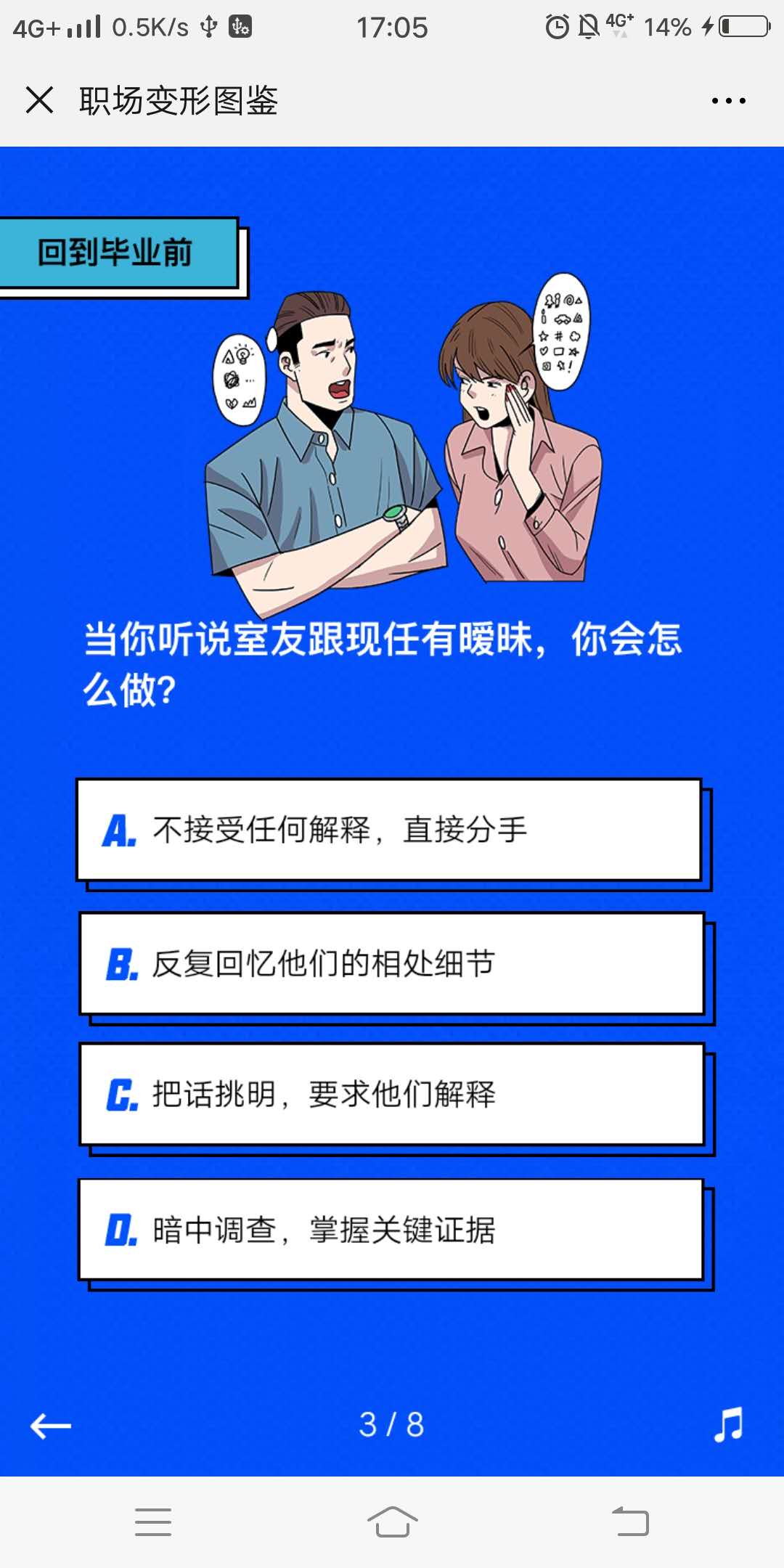This screenshot has width=784, height=1568.
Task: Close the 职场变形图鉴 page
Action: tap(40, 100)
